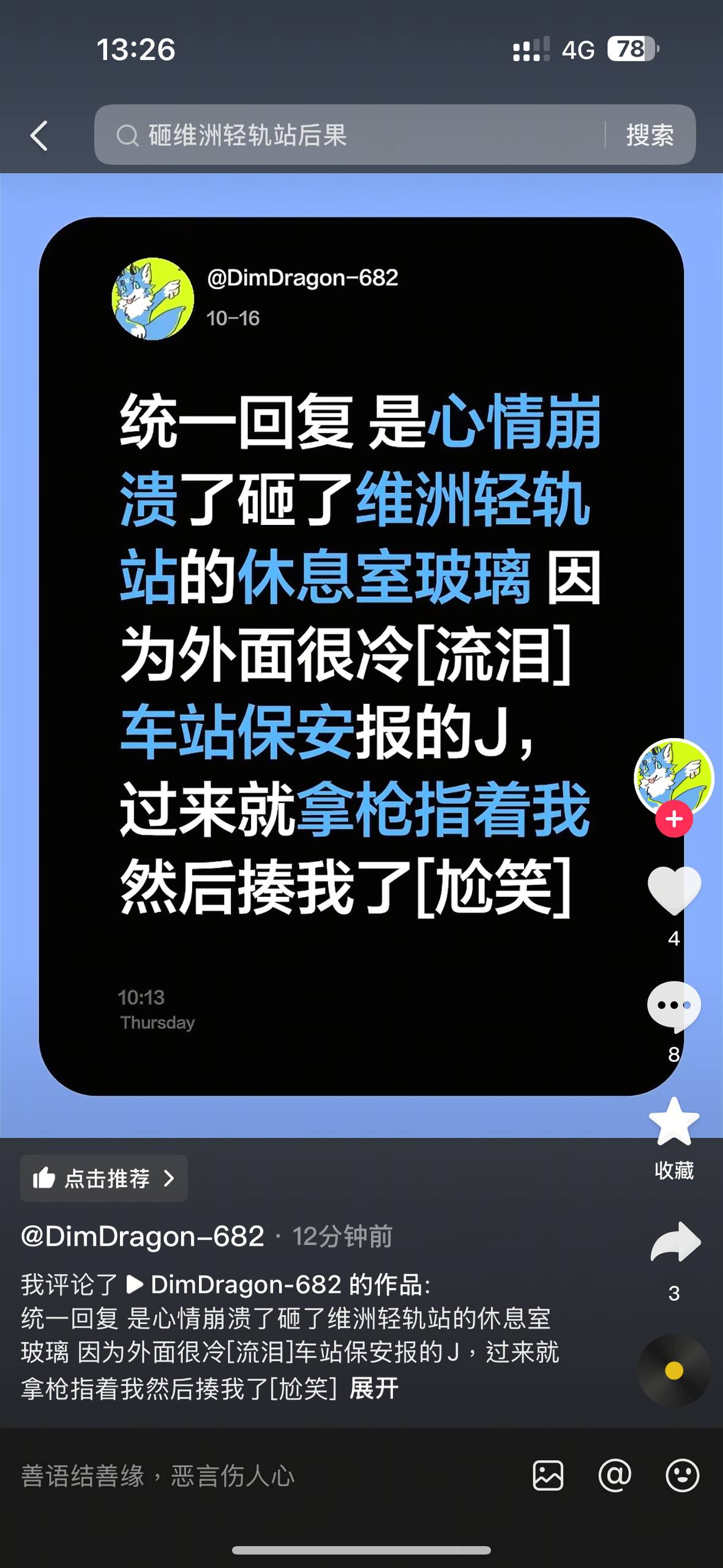The image size is (723, 1568).
Task: Follow DimDragon-682 with the red plus button
Action: tap(673, 820)
